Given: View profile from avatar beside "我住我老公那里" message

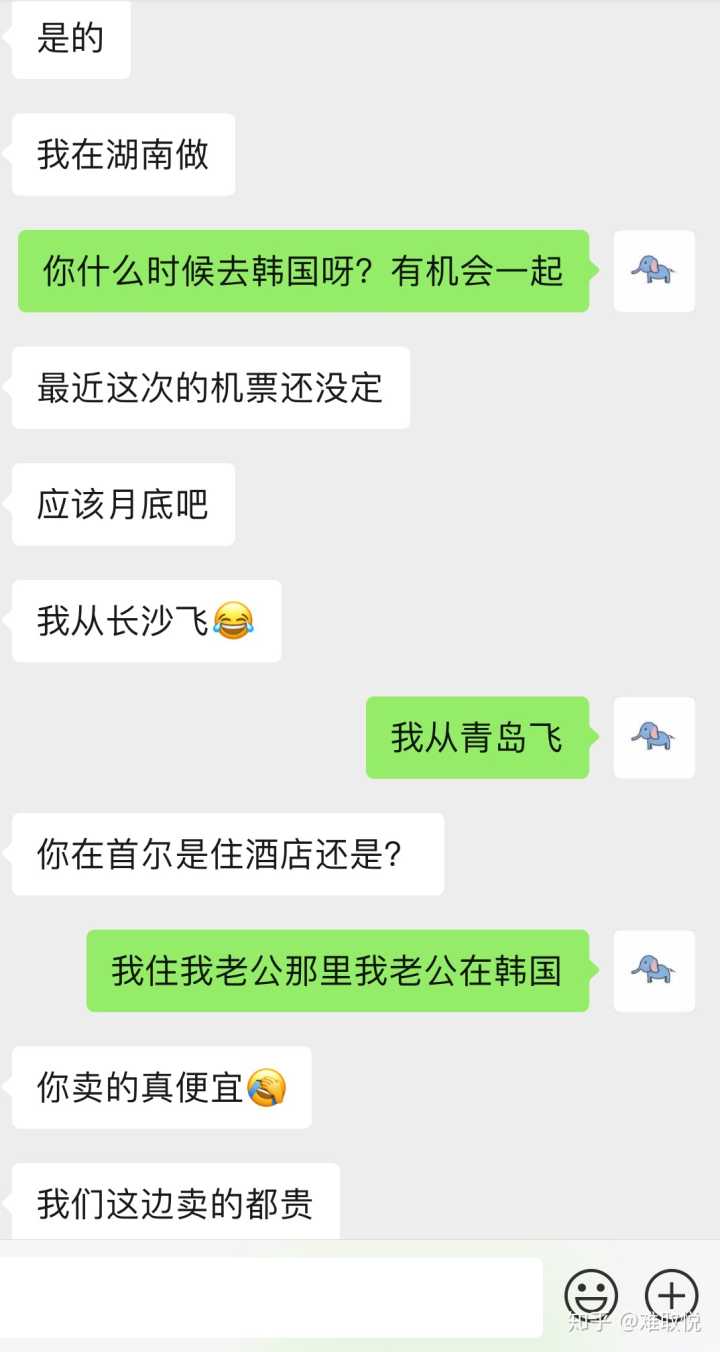Looking at the screenshot, I should (654, 971).
